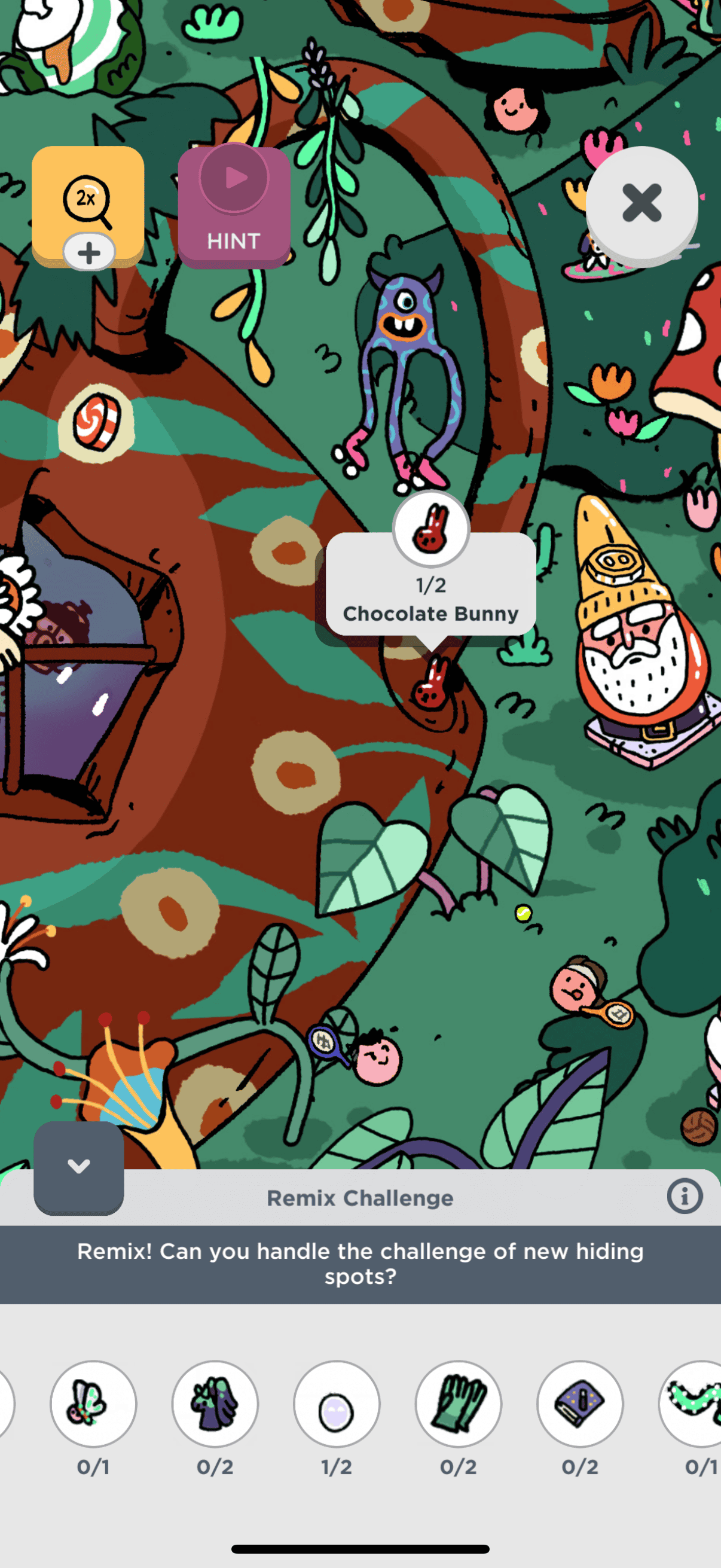Use the HINT button

click(234, 207)
